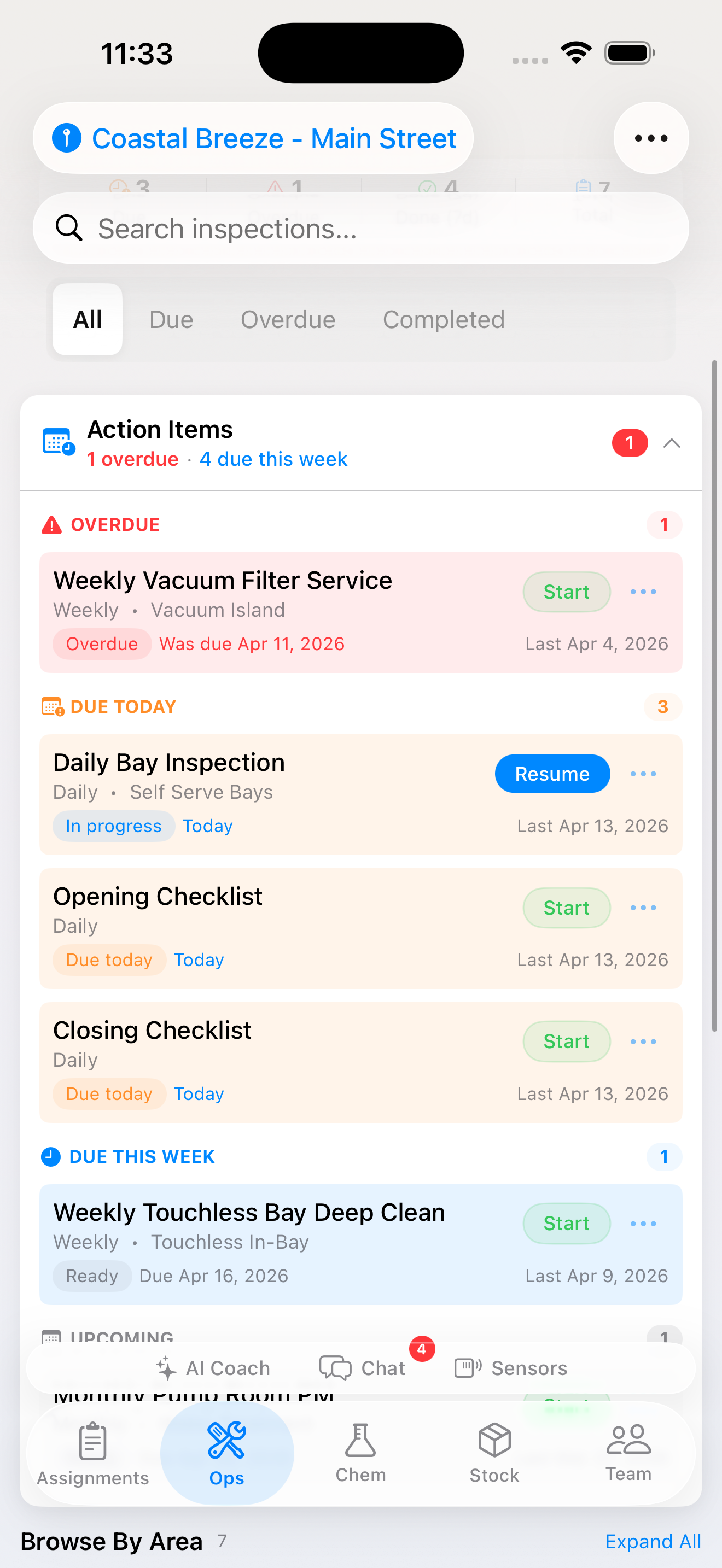Select the Ops wrench icon in bottom bar
The height and width of the screenshot is (1568, 722).
pos(226,1440)
